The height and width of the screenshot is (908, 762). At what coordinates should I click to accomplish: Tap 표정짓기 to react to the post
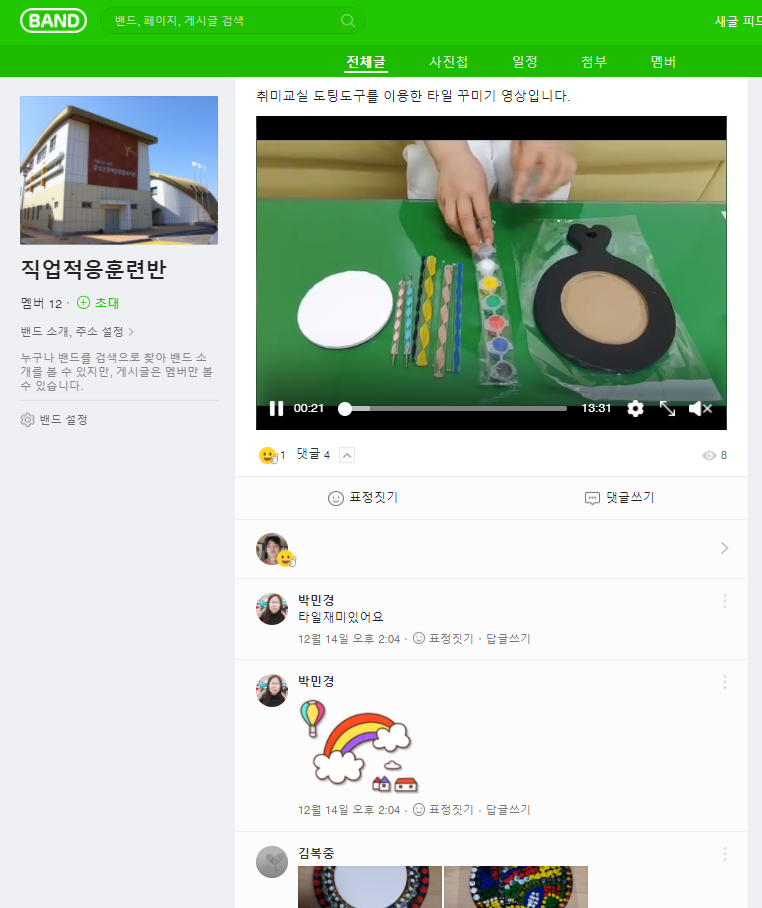click(x=363, y=498)
